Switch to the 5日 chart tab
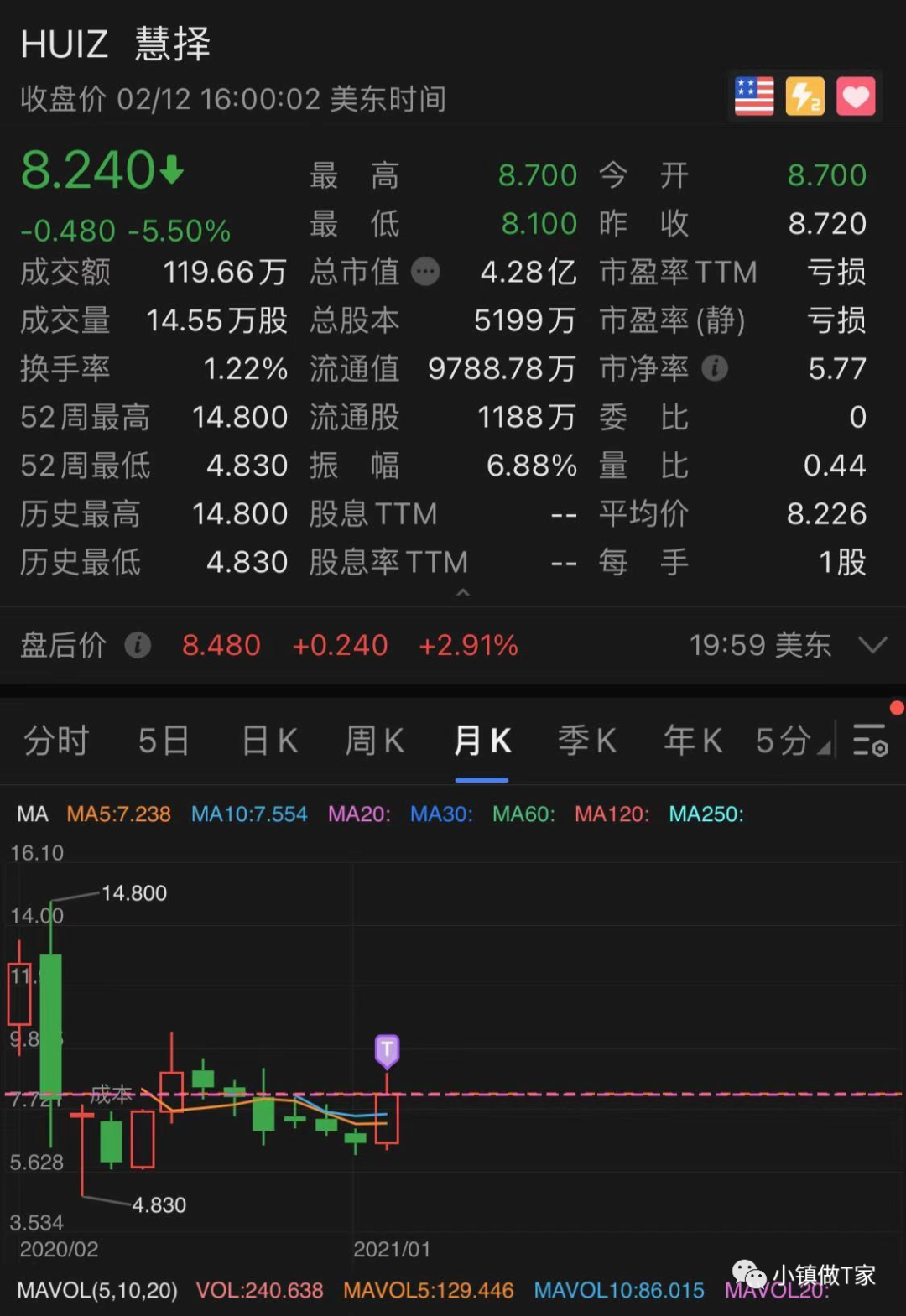This screenshot has height=1316, width=906. [164, 741]
